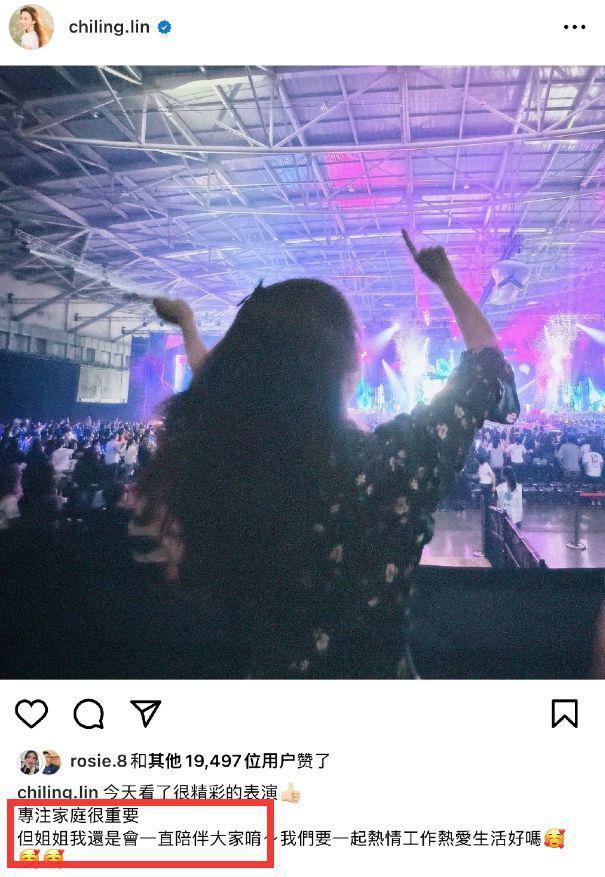Save this post with the bookmark icon
605x877 pixels.
point(564,713)
